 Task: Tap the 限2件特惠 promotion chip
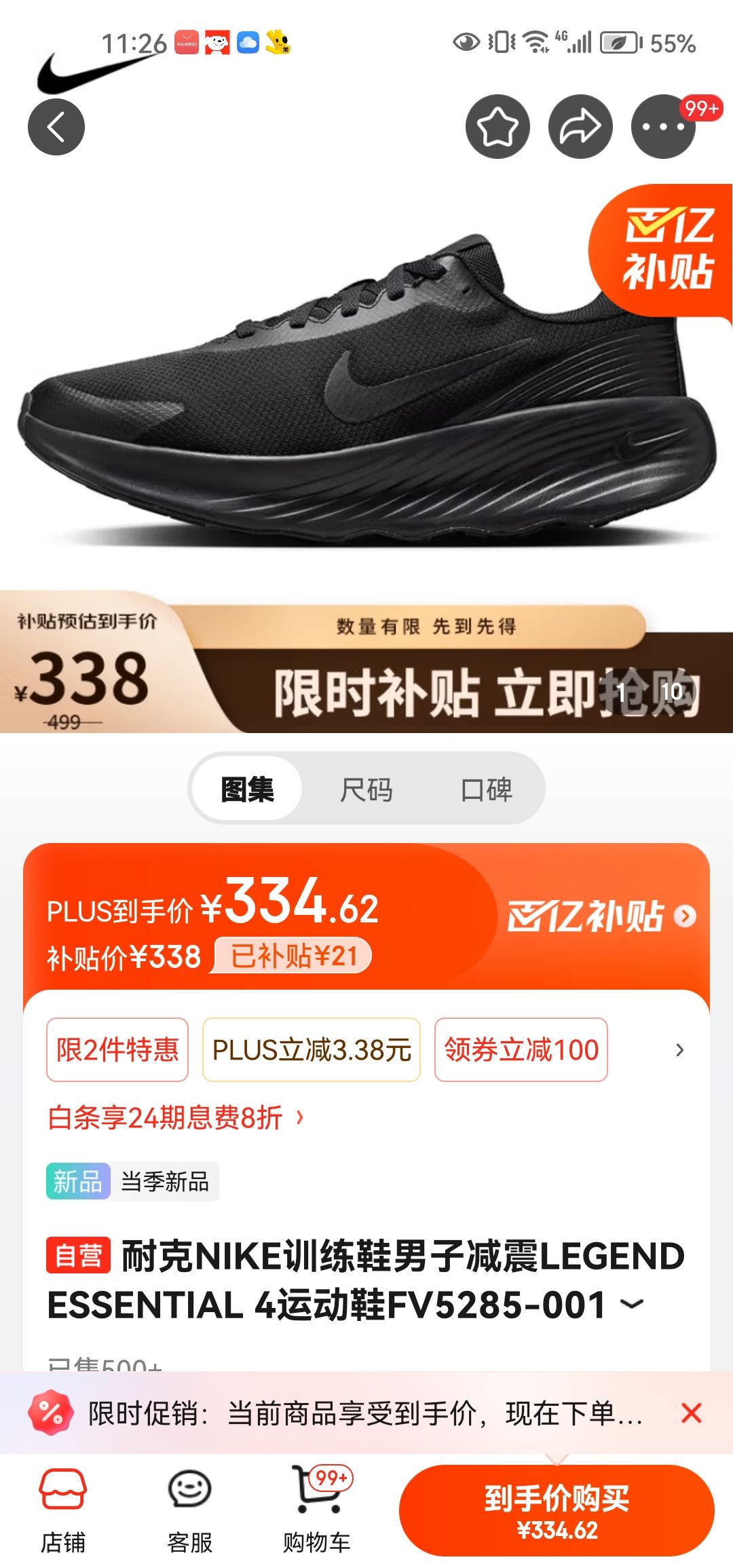click(117, 1049)
